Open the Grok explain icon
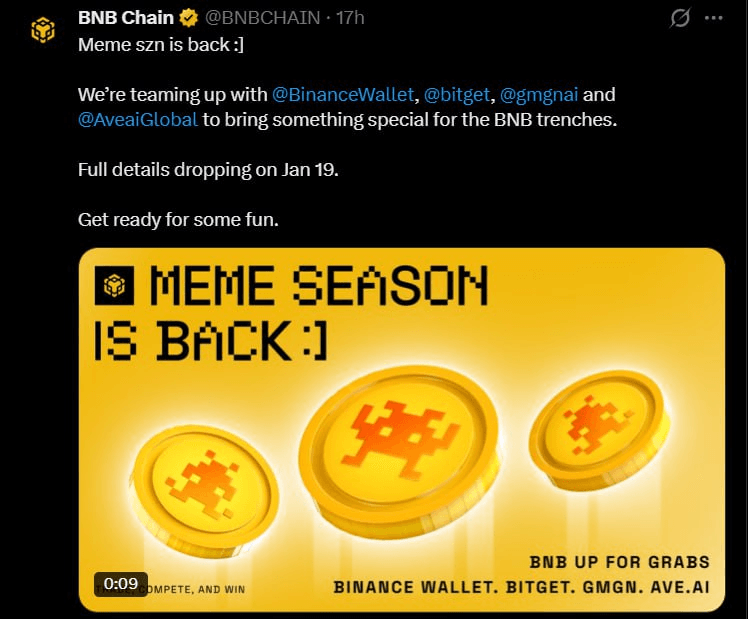The image size is (748, 619). point(680,18)
